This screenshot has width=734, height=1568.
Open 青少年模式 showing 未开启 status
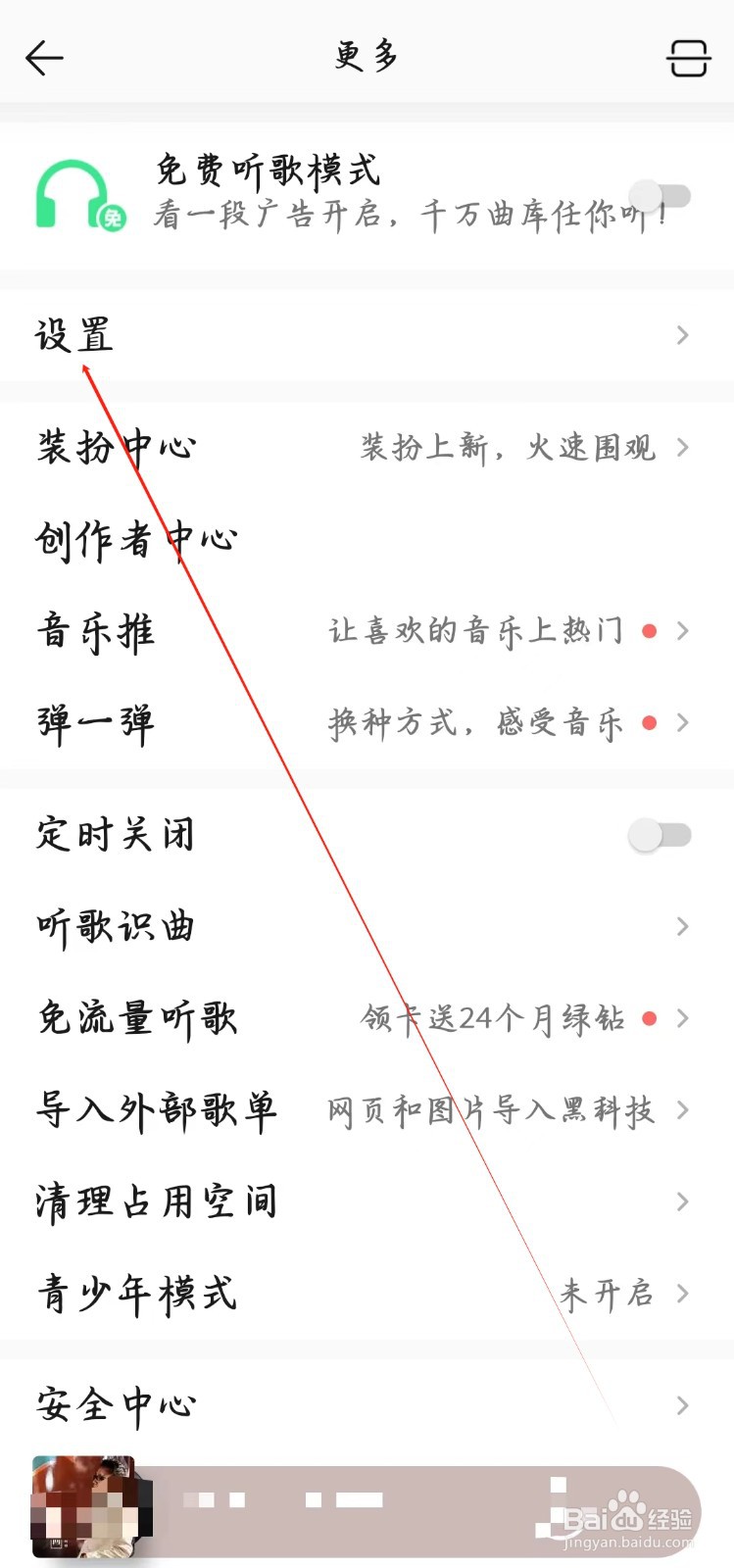(135, 1294)
